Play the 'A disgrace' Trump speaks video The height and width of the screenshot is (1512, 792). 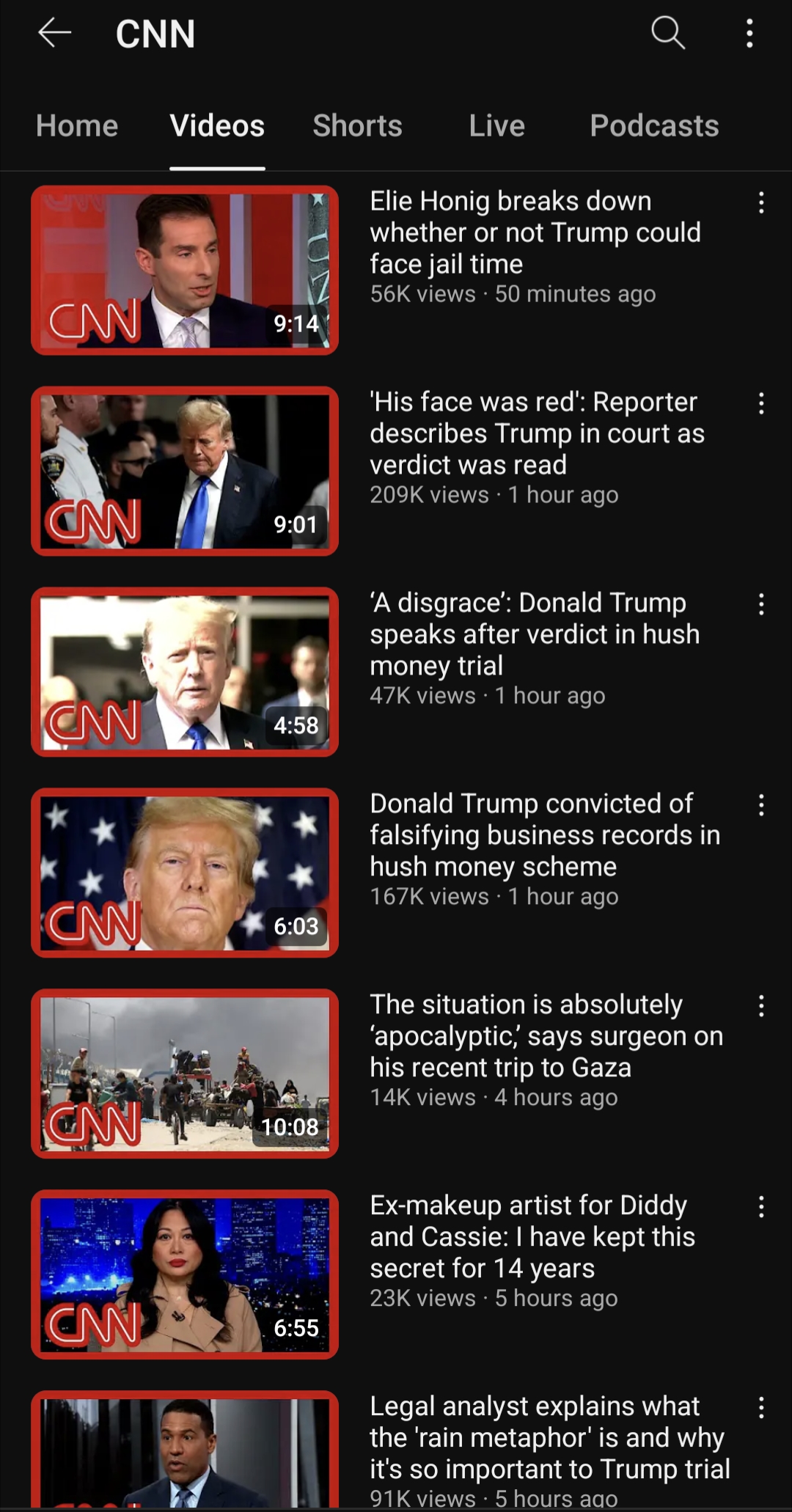(x=185, y=672)
